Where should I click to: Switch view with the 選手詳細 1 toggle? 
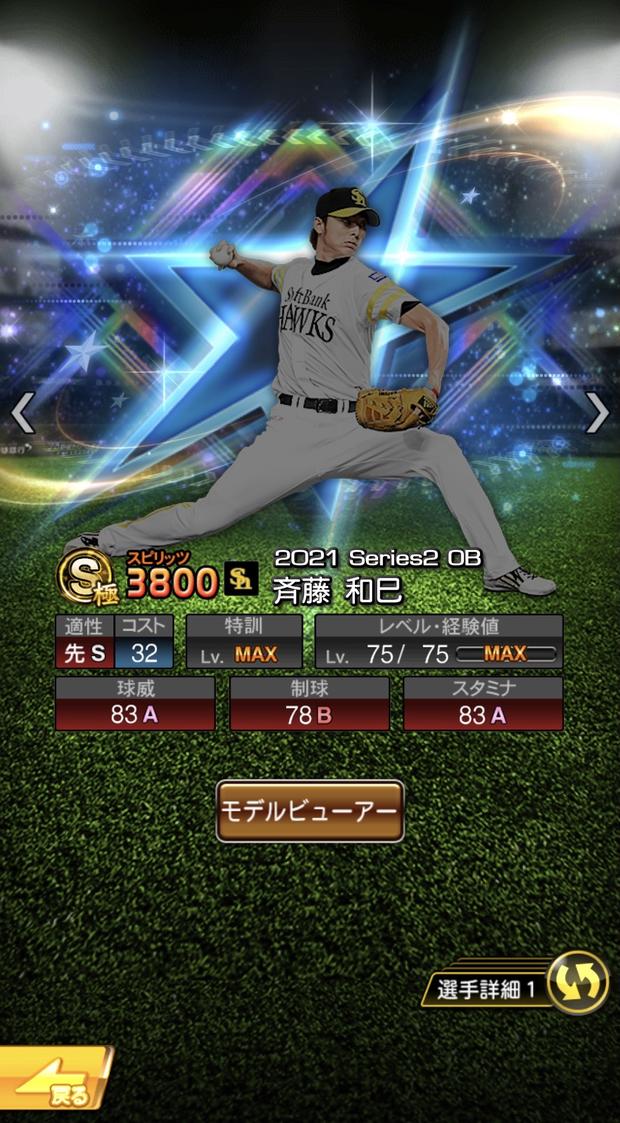pos(515,983)
